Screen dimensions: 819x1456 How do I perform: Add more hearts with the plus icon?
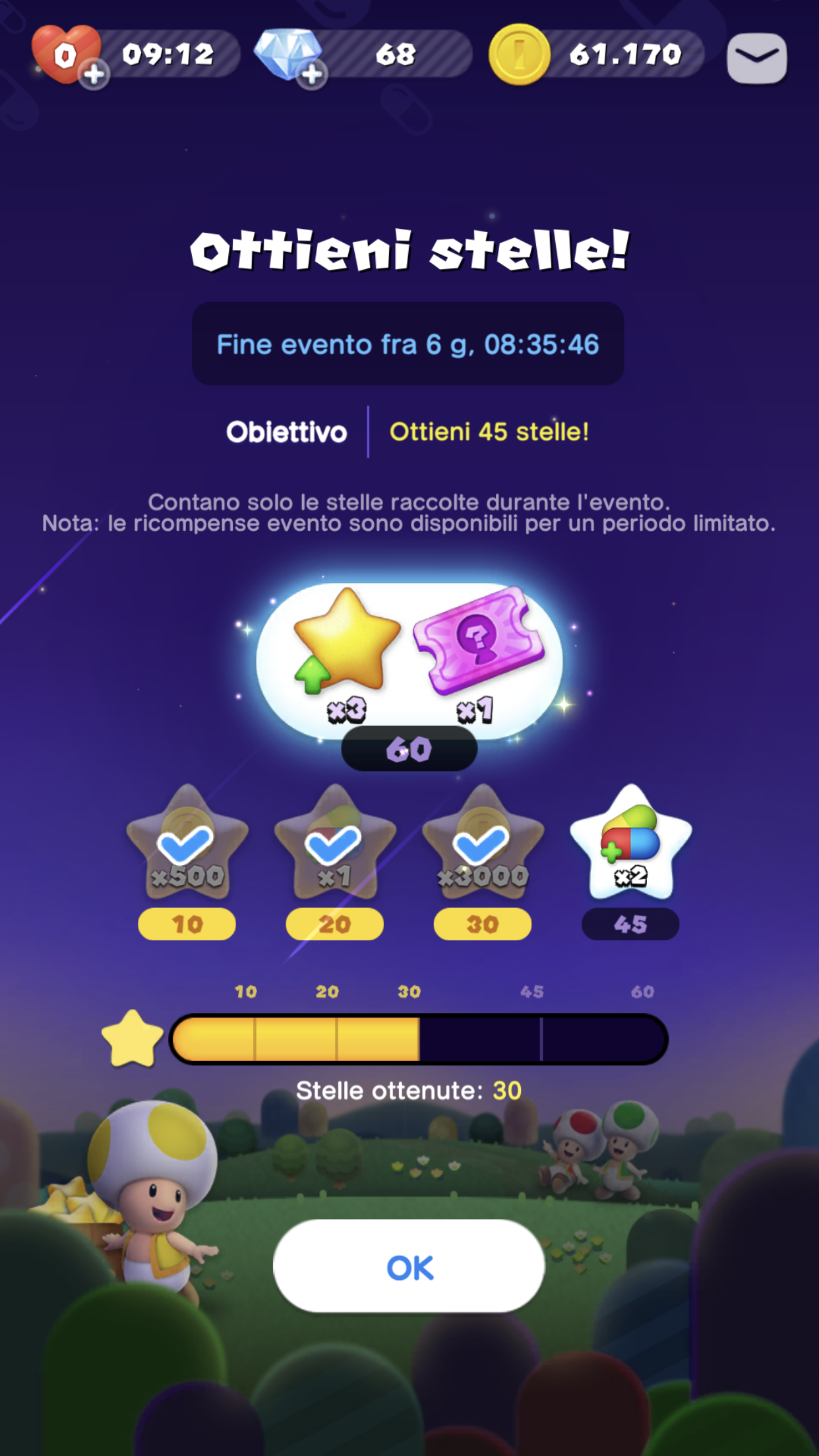click(94, 75)
